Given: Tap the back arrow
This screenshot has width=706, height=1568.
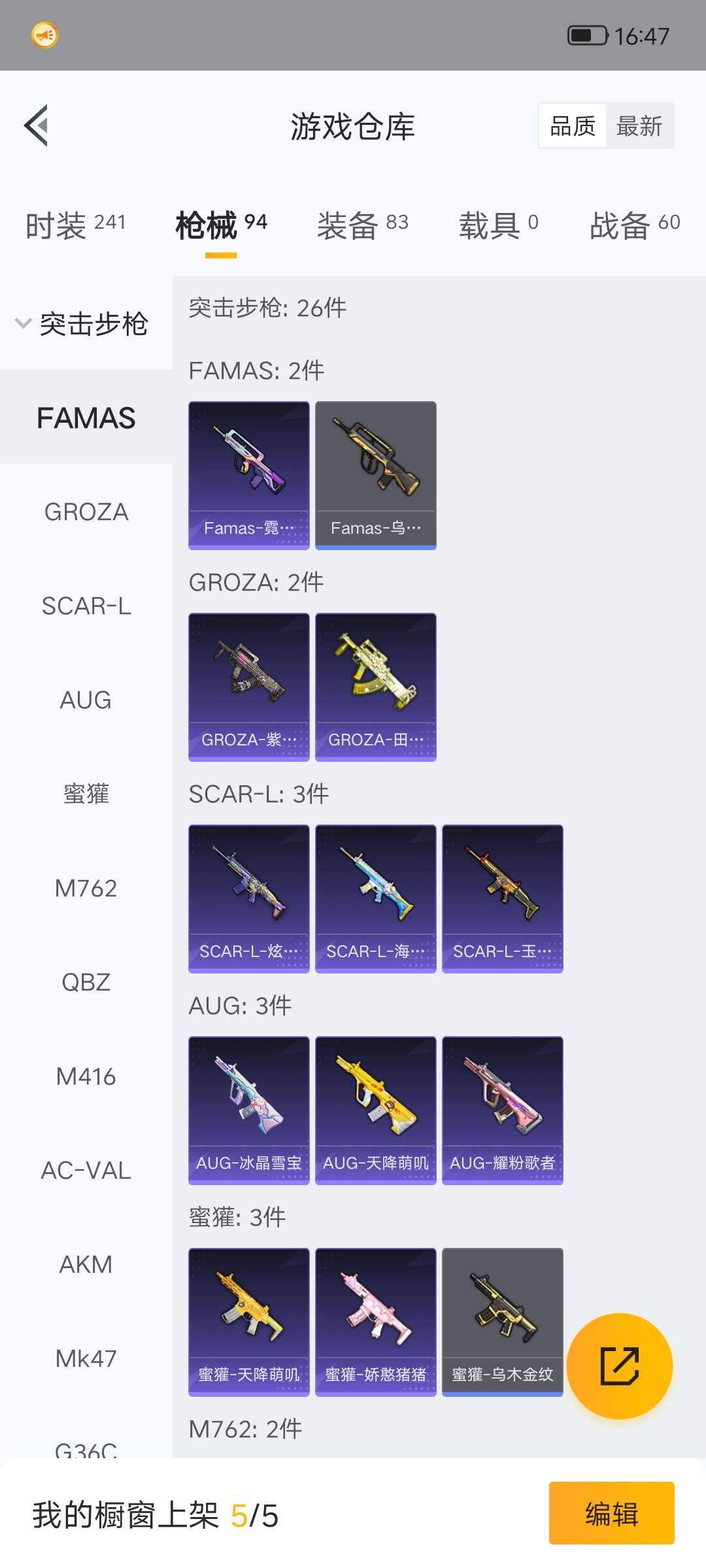Looking at the screenshot, I should coord(37,125).
